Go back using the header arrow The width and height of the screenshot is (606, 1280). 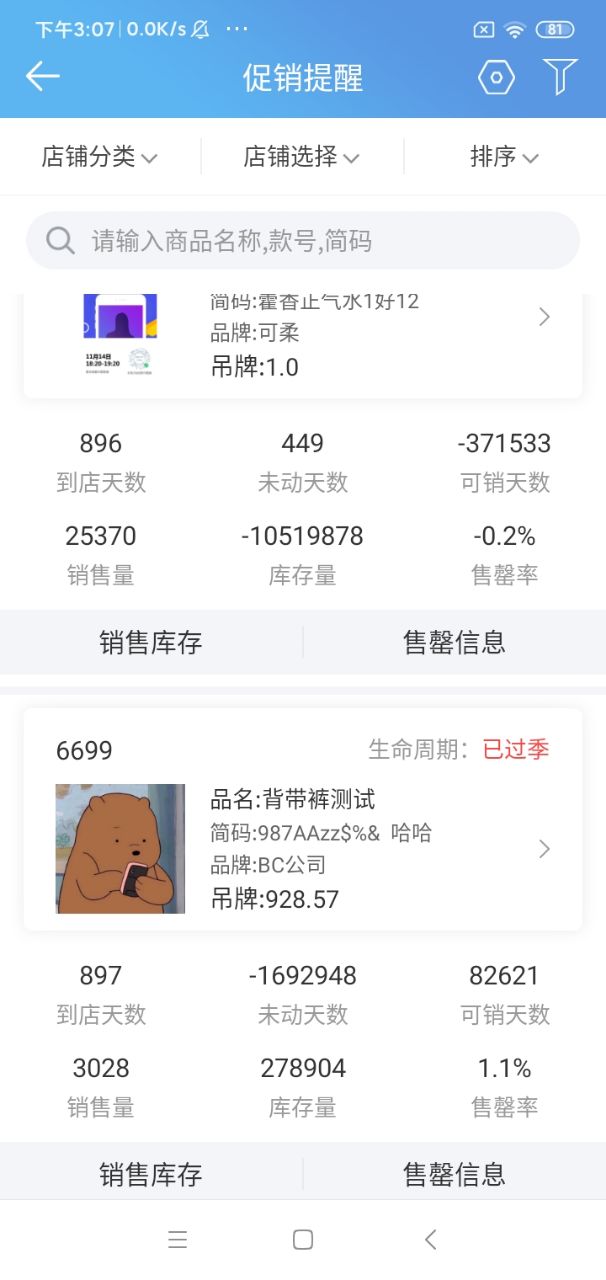click(x=43, y=77)
